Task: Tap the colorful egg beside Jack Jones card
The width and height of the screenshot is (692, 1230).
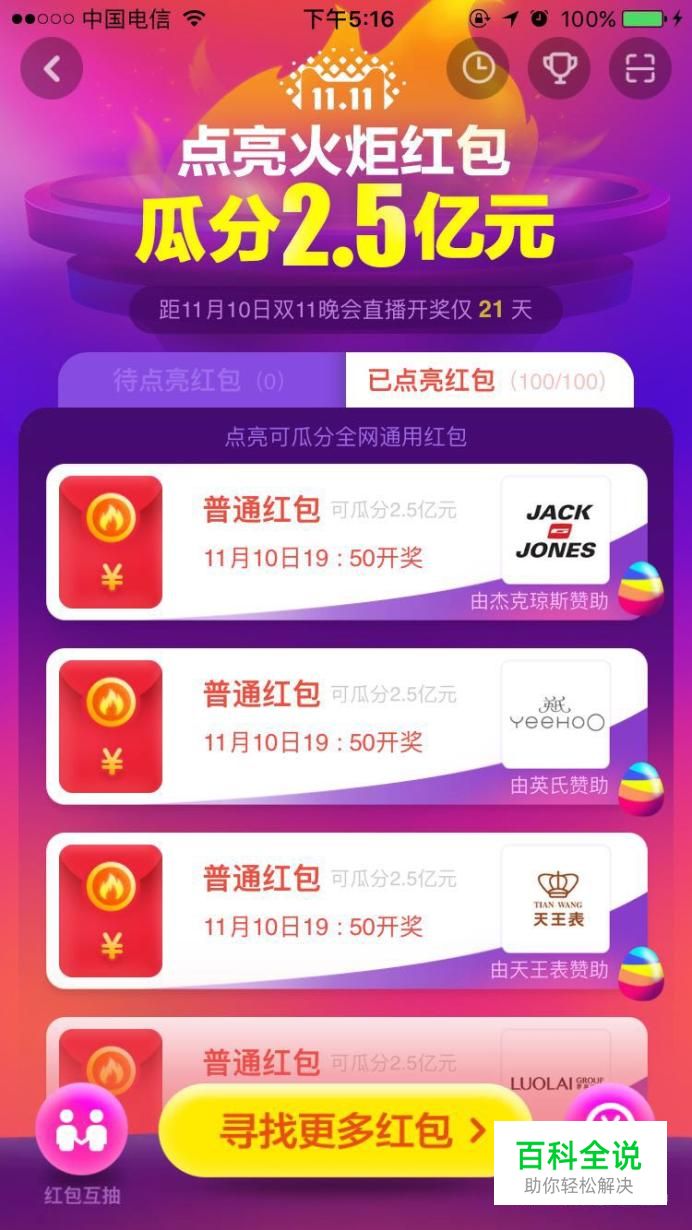Action: pyautogui.click(x=641, y=588)
